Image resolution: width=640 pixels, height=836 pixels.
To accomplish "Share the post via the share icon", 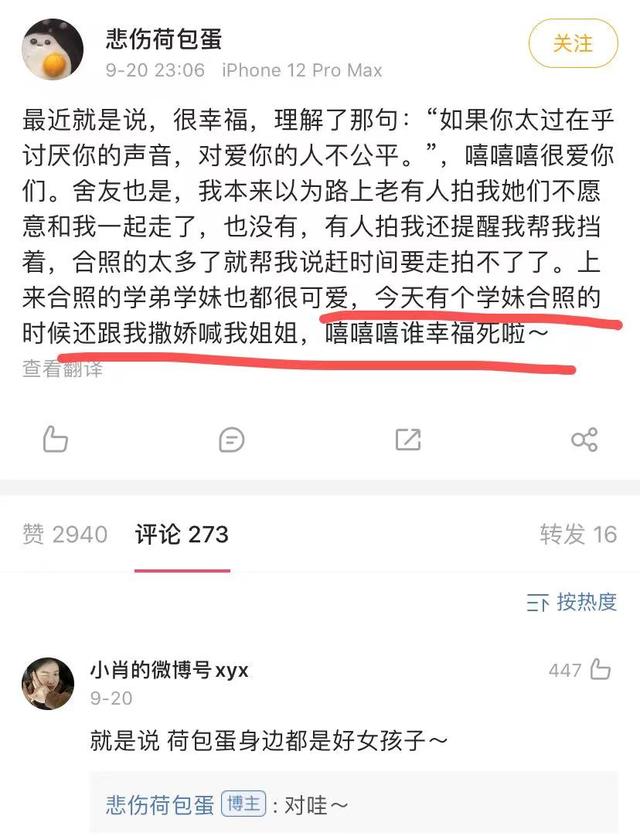I will tap(584, 439).
